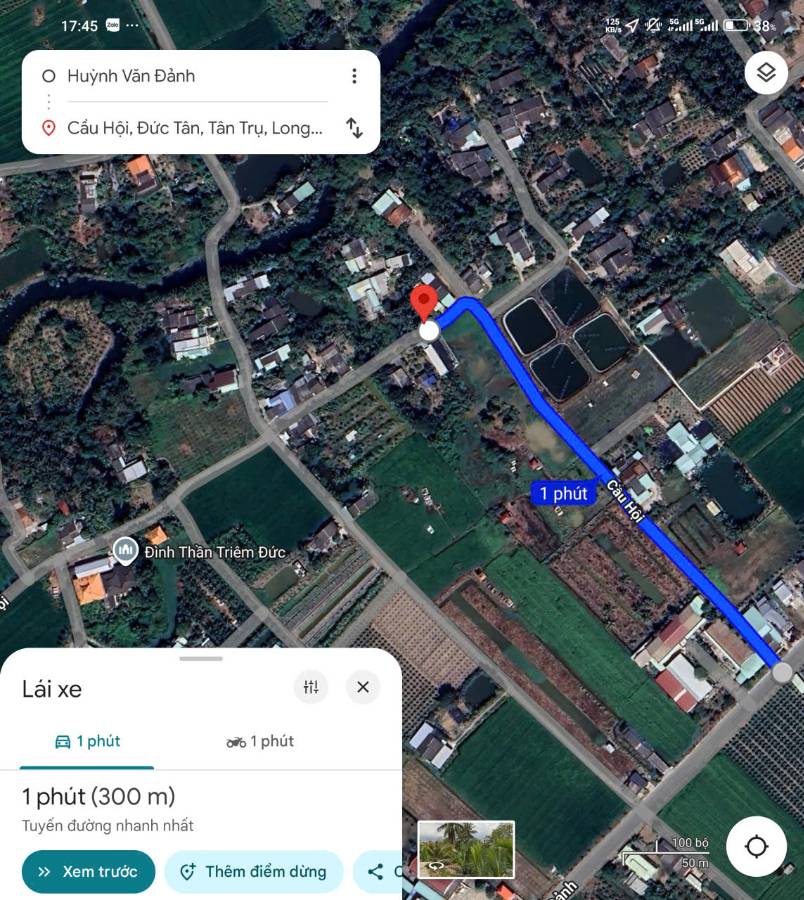Tap the red destination pin
Image resolution: width=804 pixels, height=900 pixels.
(425, 301)
